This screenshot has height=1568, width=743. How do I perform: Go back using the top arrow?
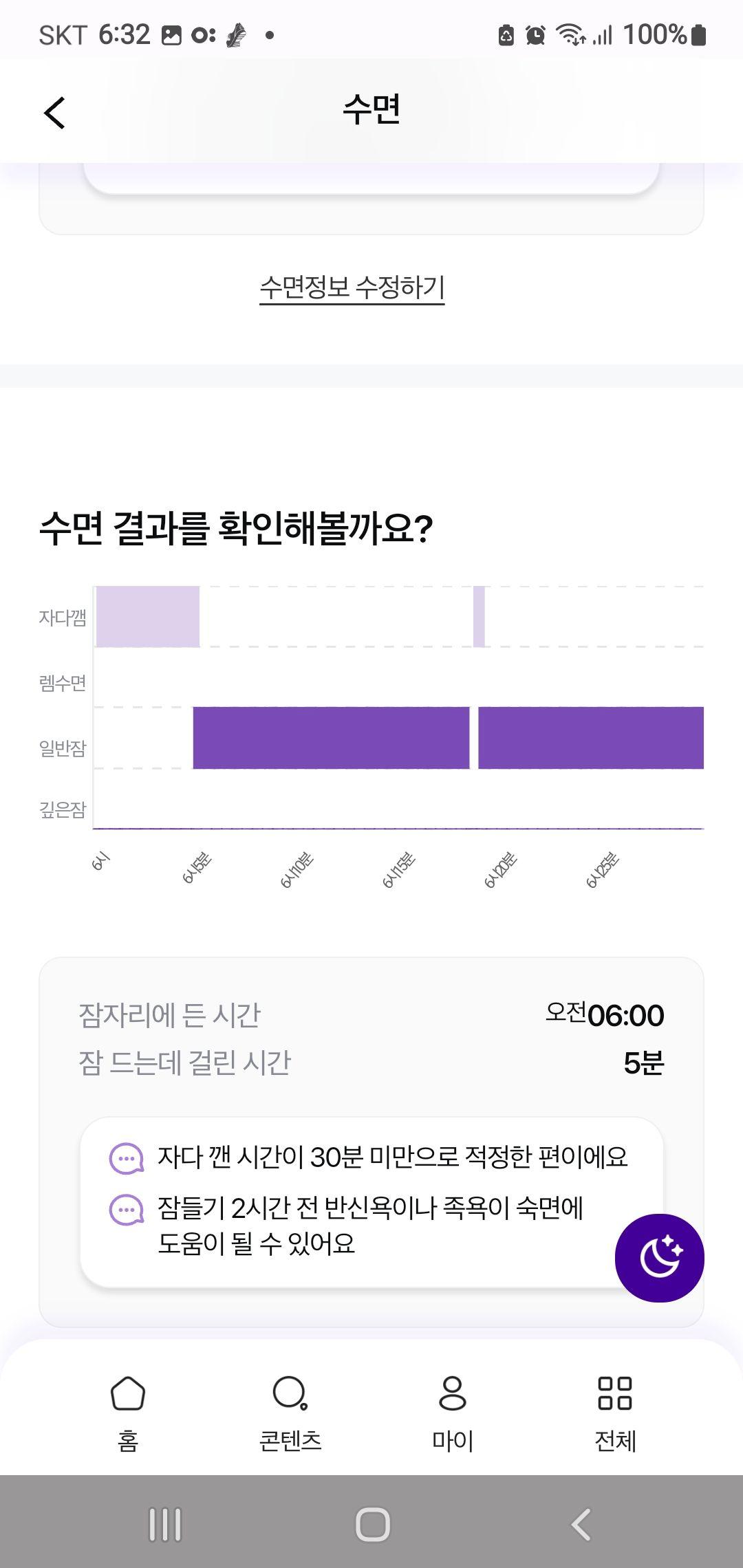pyautogui.click(x=54, y=113)
